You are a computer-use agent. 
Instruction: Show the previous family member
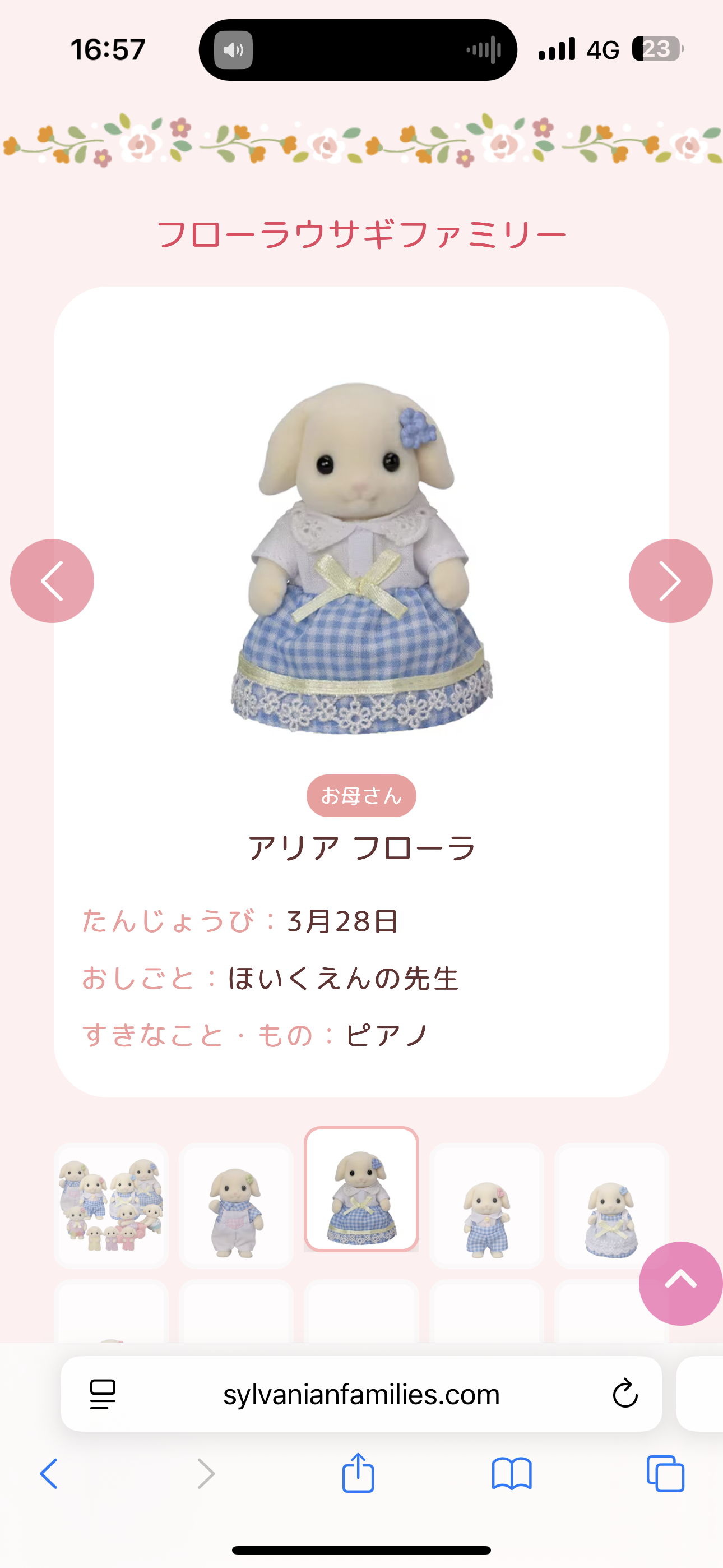tap(52, 580)
